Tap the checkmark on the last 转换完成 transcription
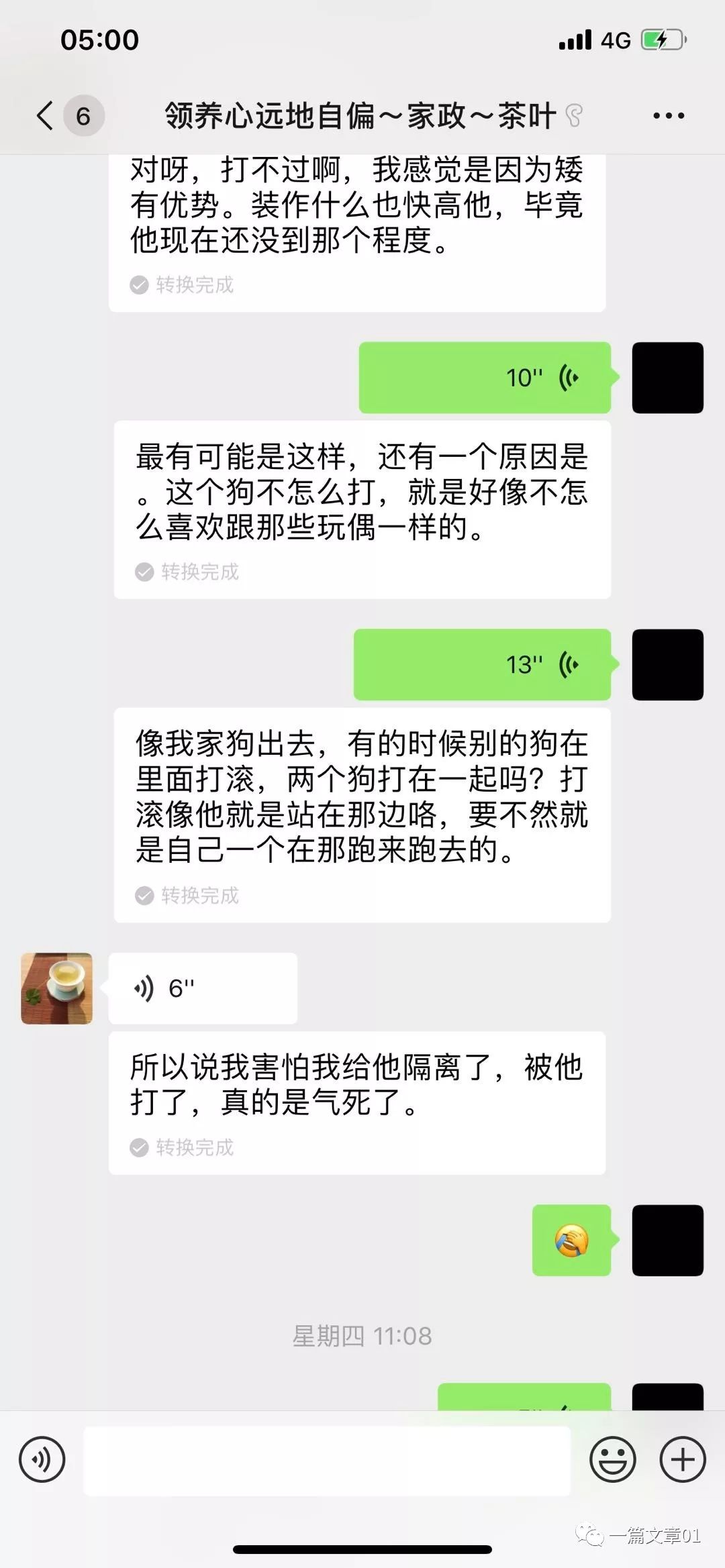This screenshot has height=1568, width=725. (x=139, y=1148)
